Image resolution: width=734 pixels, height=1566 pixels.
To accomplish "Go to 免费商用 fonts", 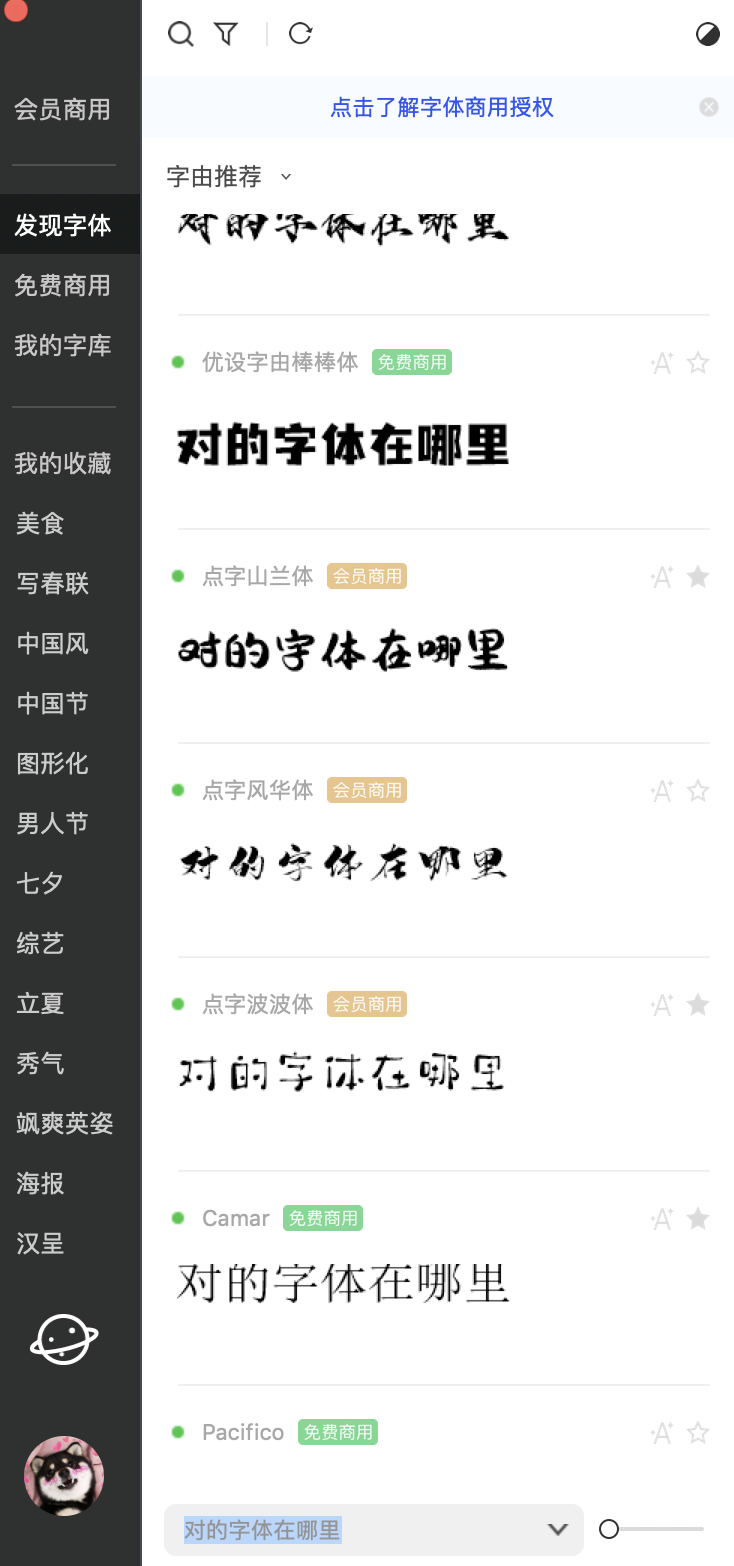I will (x=62, y=285).
